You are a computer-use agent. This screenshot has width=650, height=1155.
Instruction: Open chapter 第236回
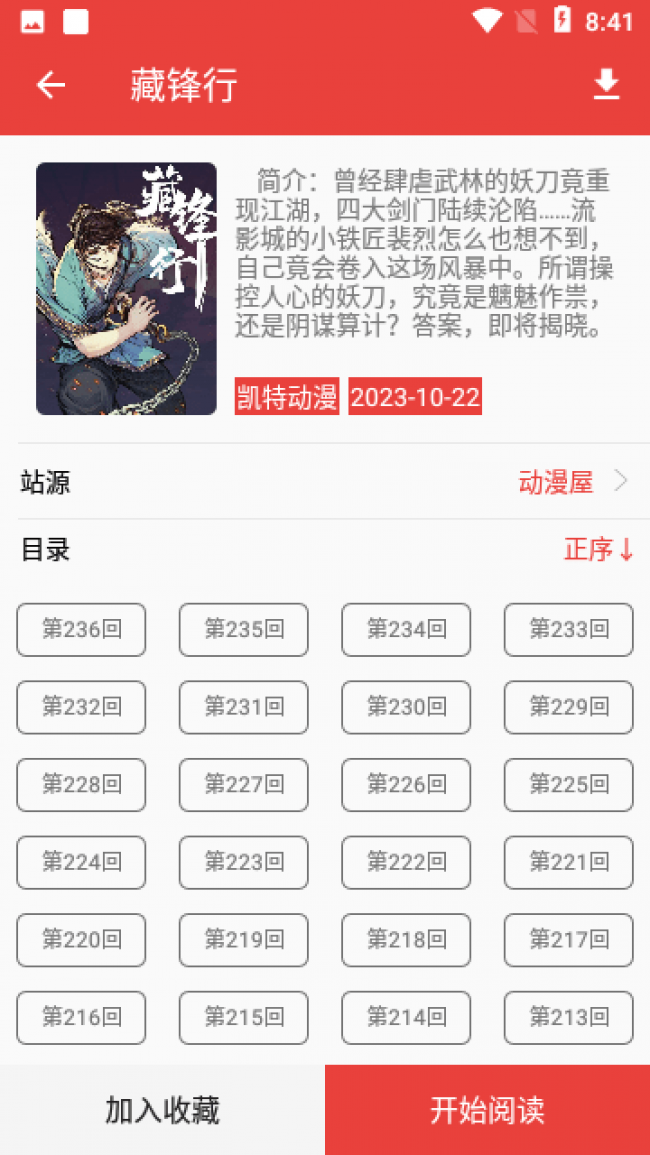pyautogui.click(x=81, y=629)
